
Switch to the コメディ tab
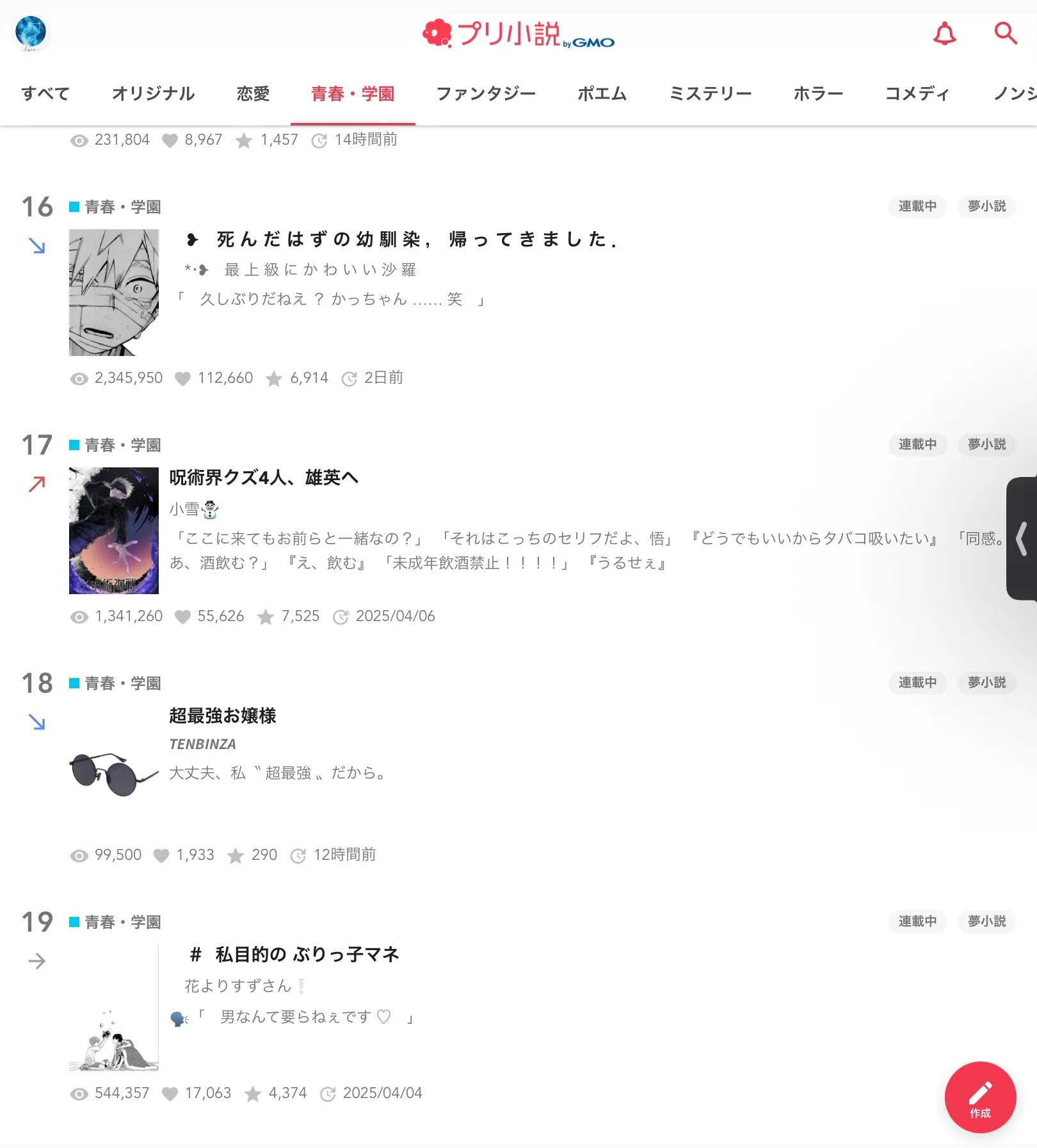click(x=917, y=93)
